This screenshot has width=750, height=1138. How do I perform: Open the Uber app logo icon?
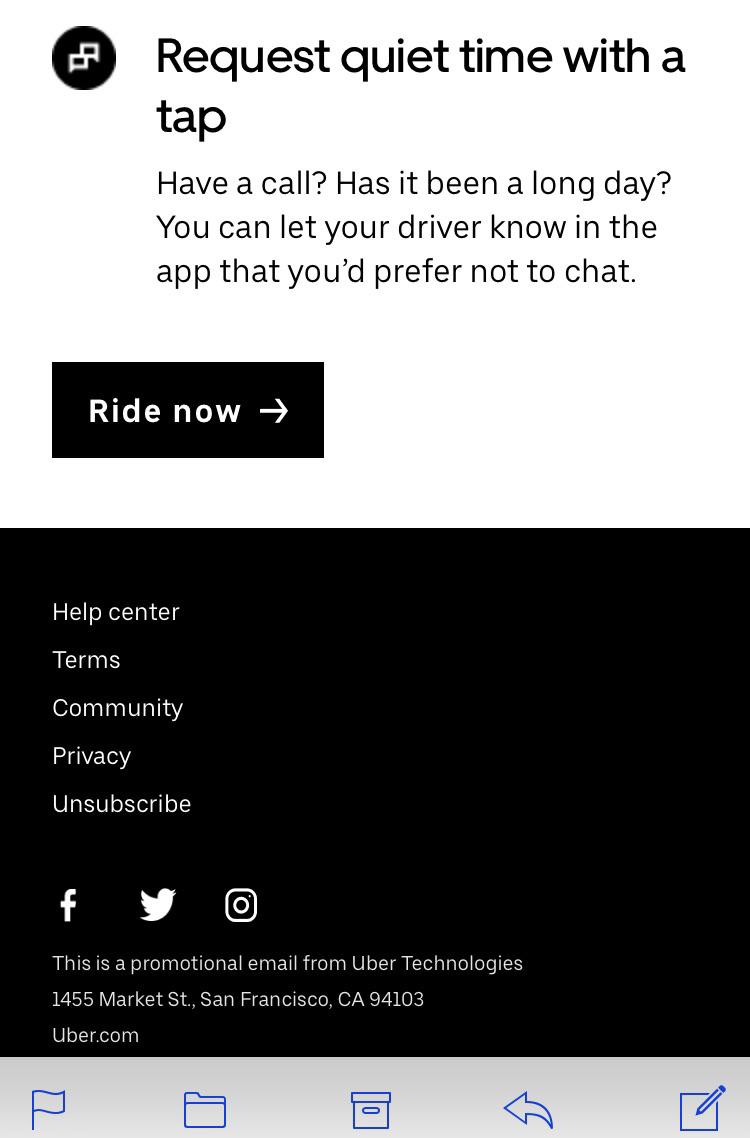(84, 57)
